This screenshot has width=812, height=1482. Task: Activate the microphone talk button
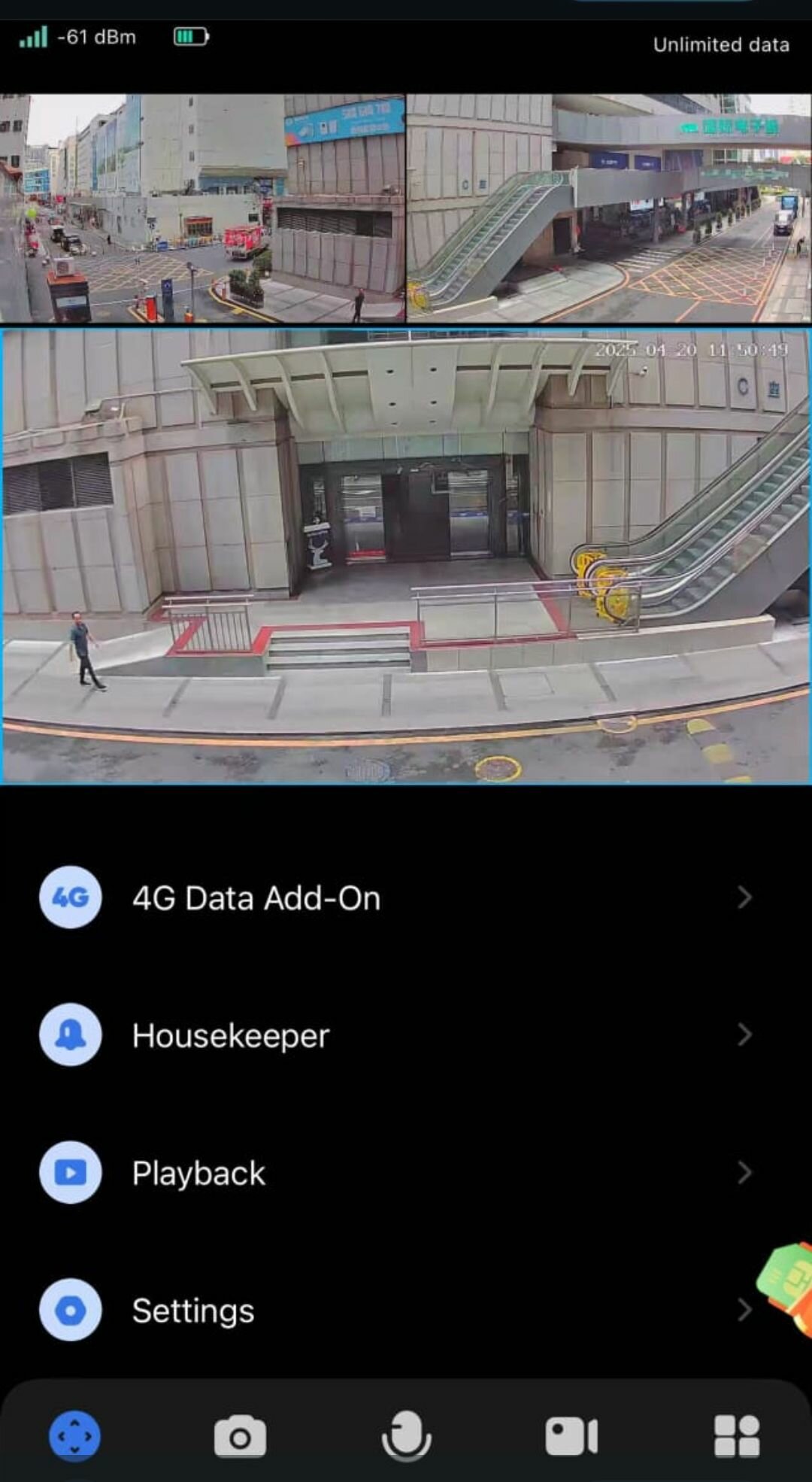(x=406, y=1436)
